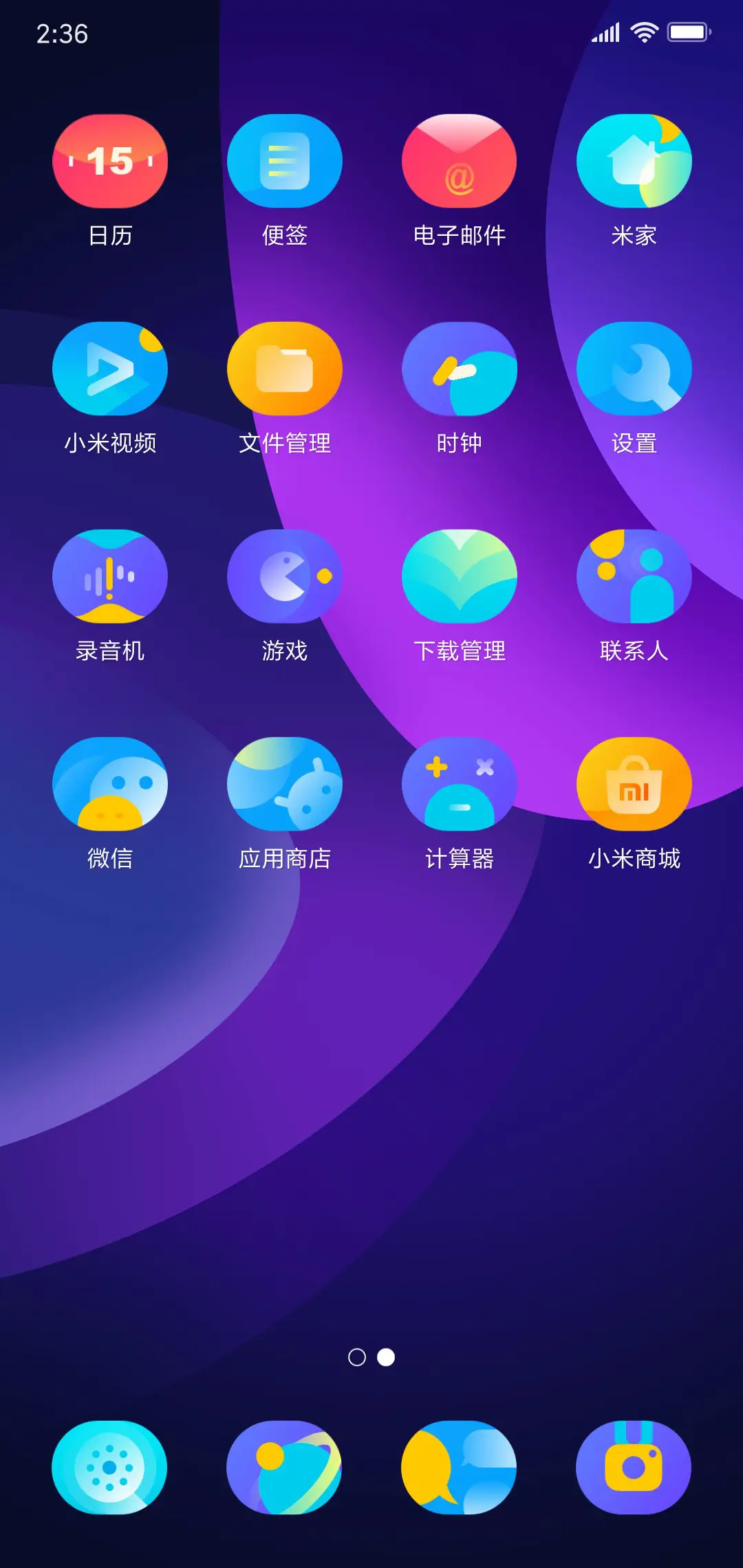Launch 小米商城 (Mi Store)
This screenshot has width=743, height=1568.
(634, 784)
